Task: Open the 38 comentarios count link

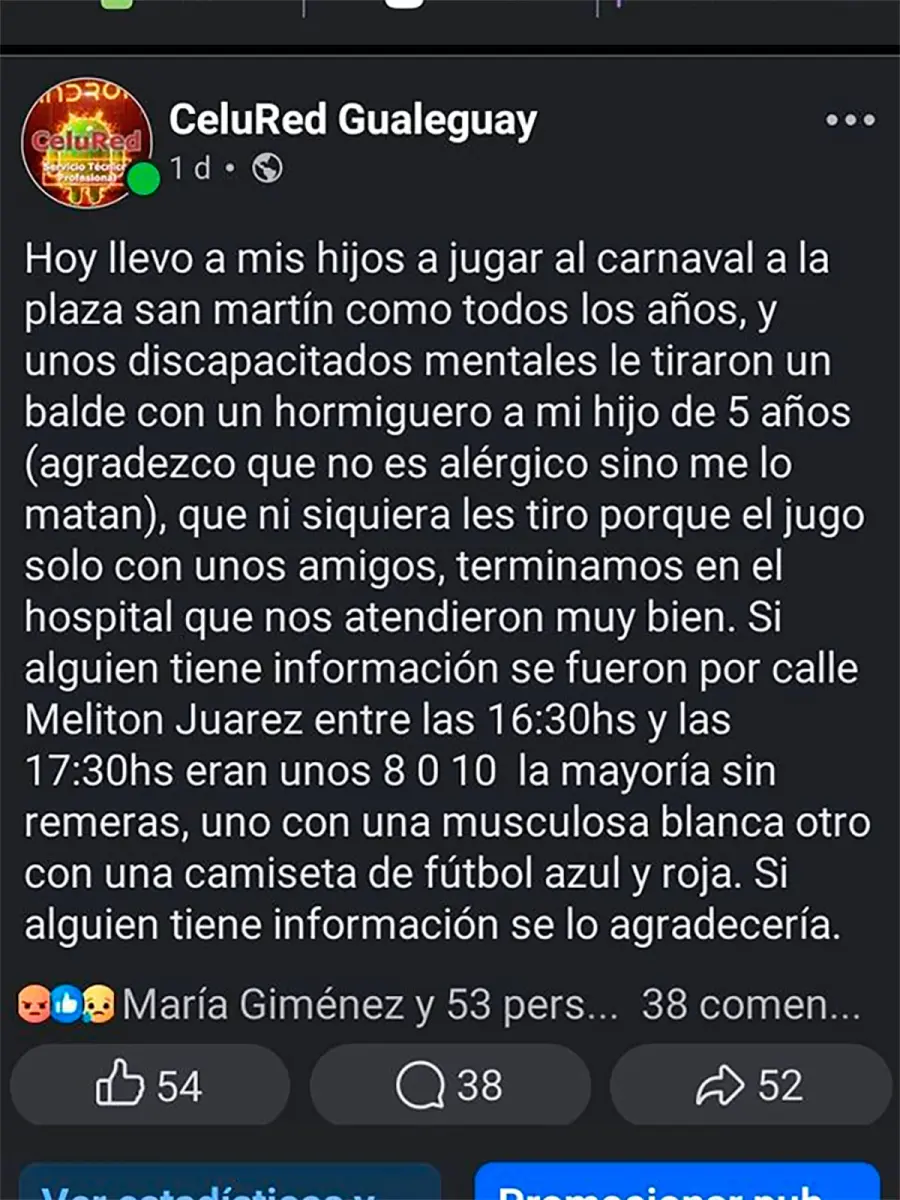Action: 750,1005
